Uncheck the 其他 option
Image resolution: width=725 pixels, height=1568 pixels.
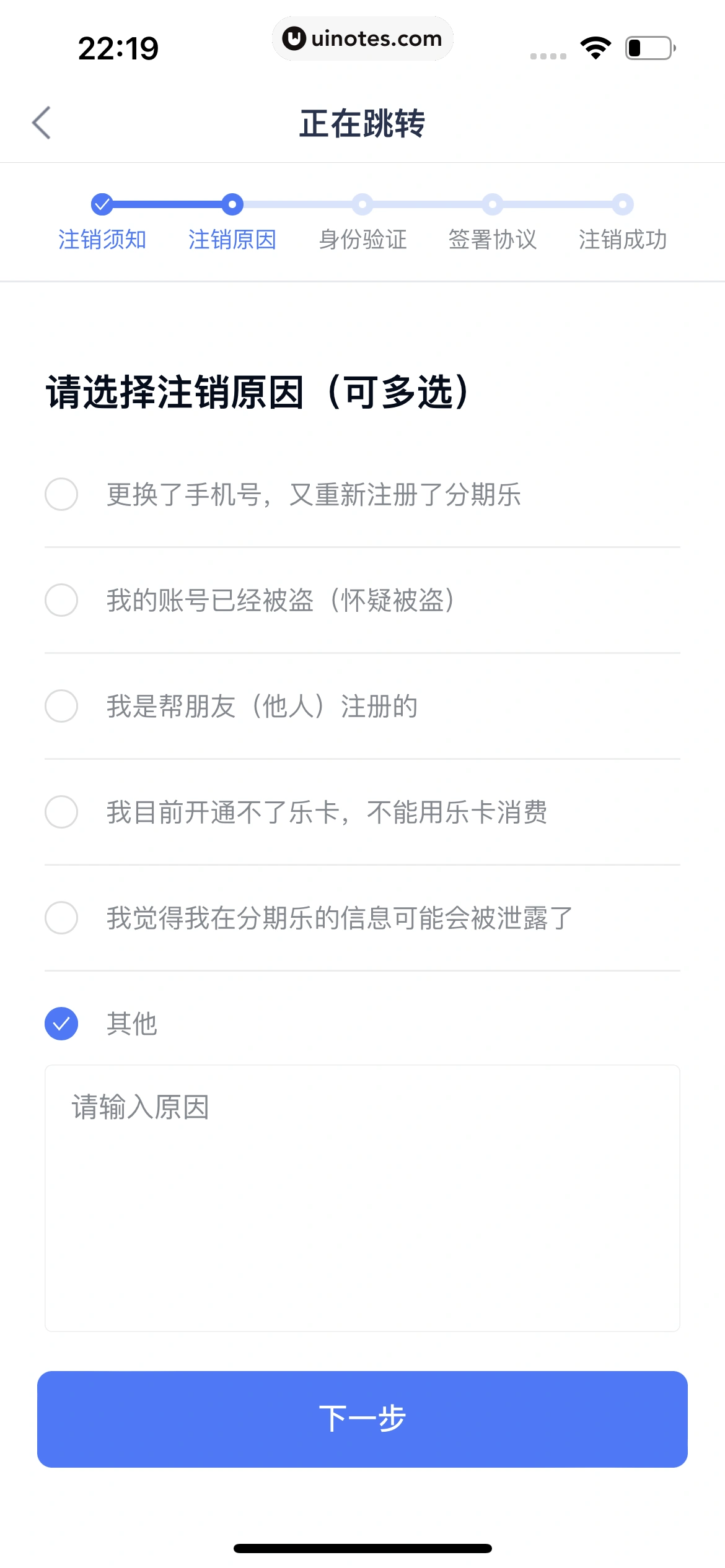click(61, 1024)
